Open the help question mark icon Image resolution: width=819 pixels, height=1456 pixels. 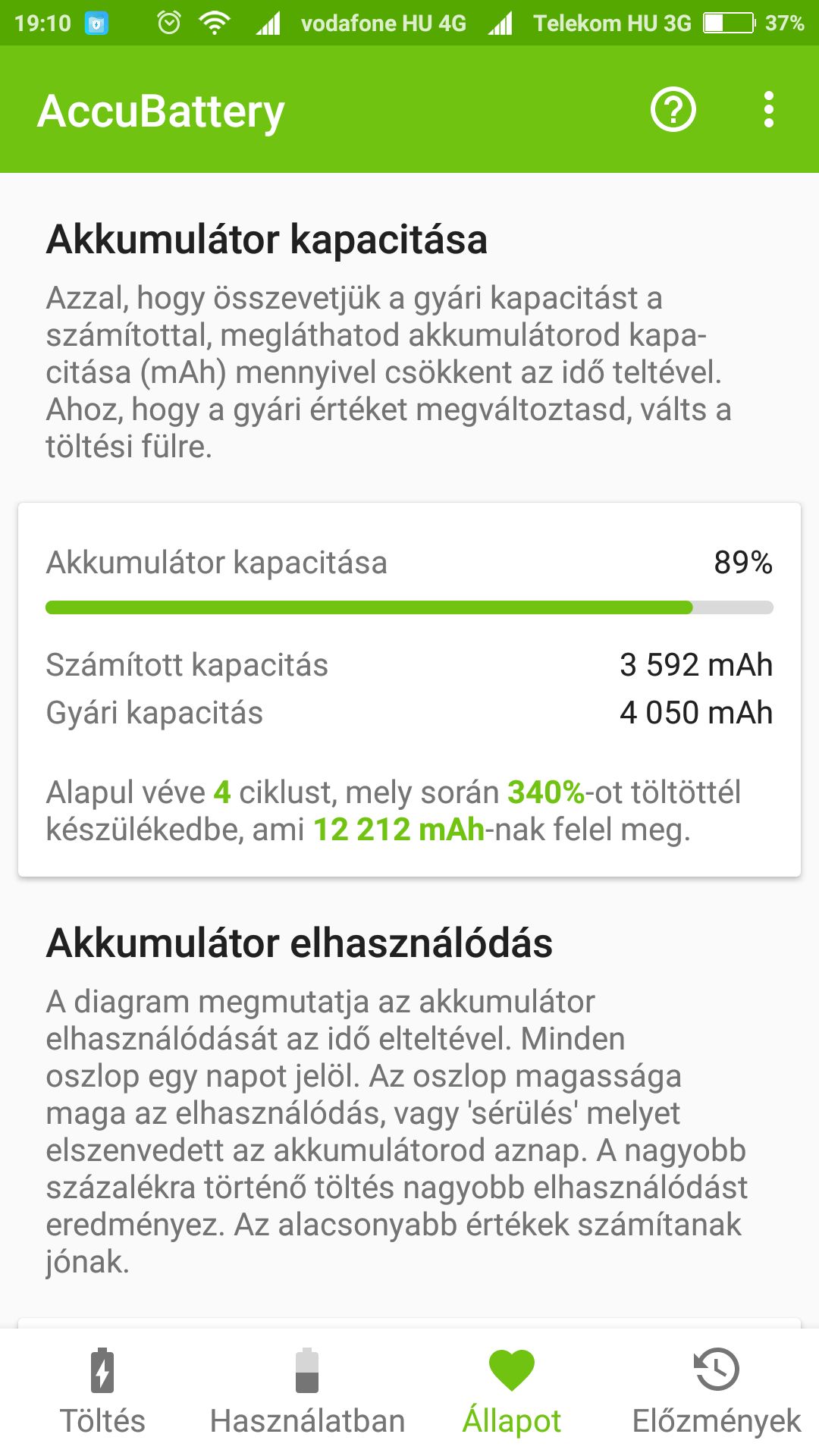click(673, 110)
